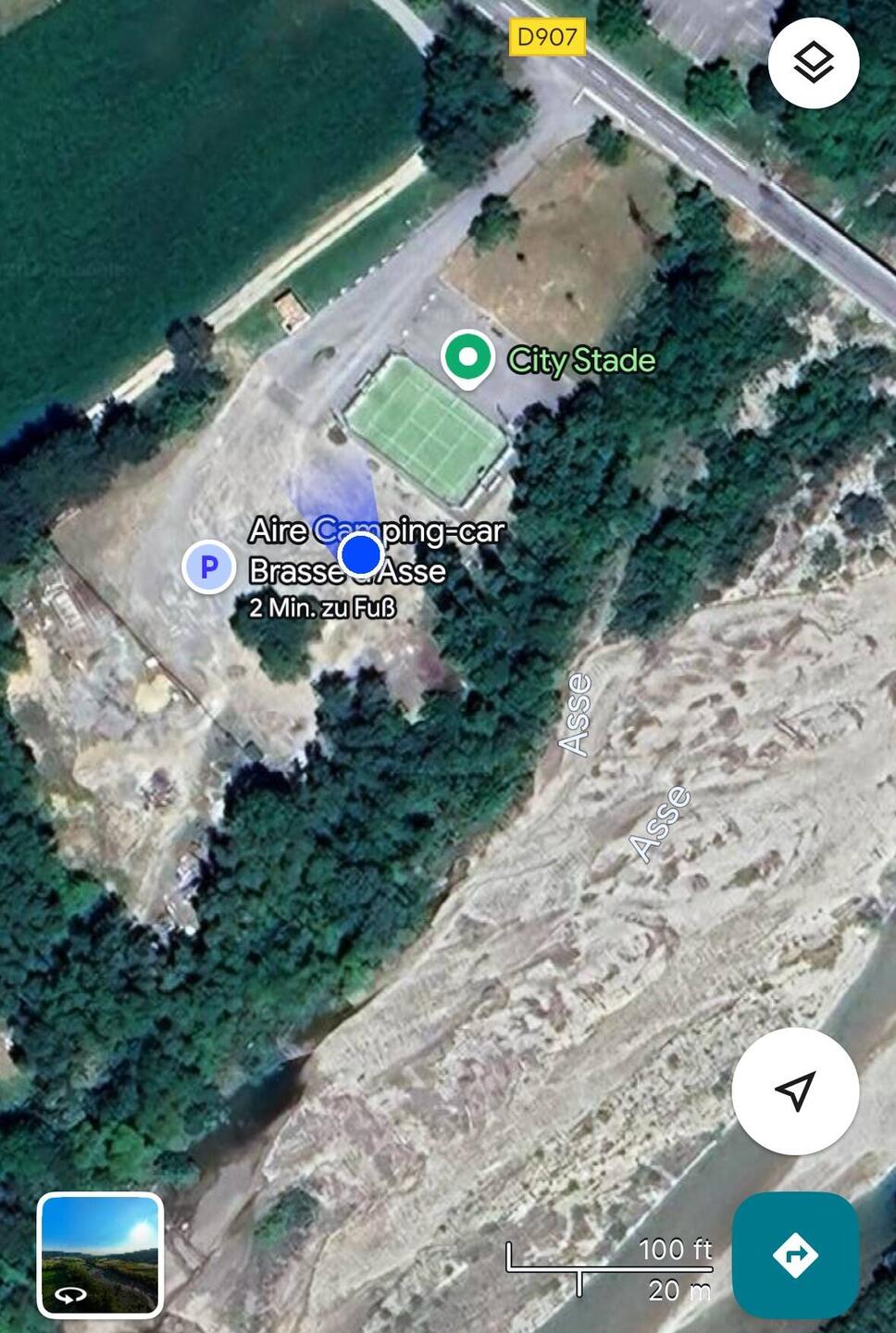896x1333 pixels.
Task: Recenter map on my location
Action: click(795, 1090)
